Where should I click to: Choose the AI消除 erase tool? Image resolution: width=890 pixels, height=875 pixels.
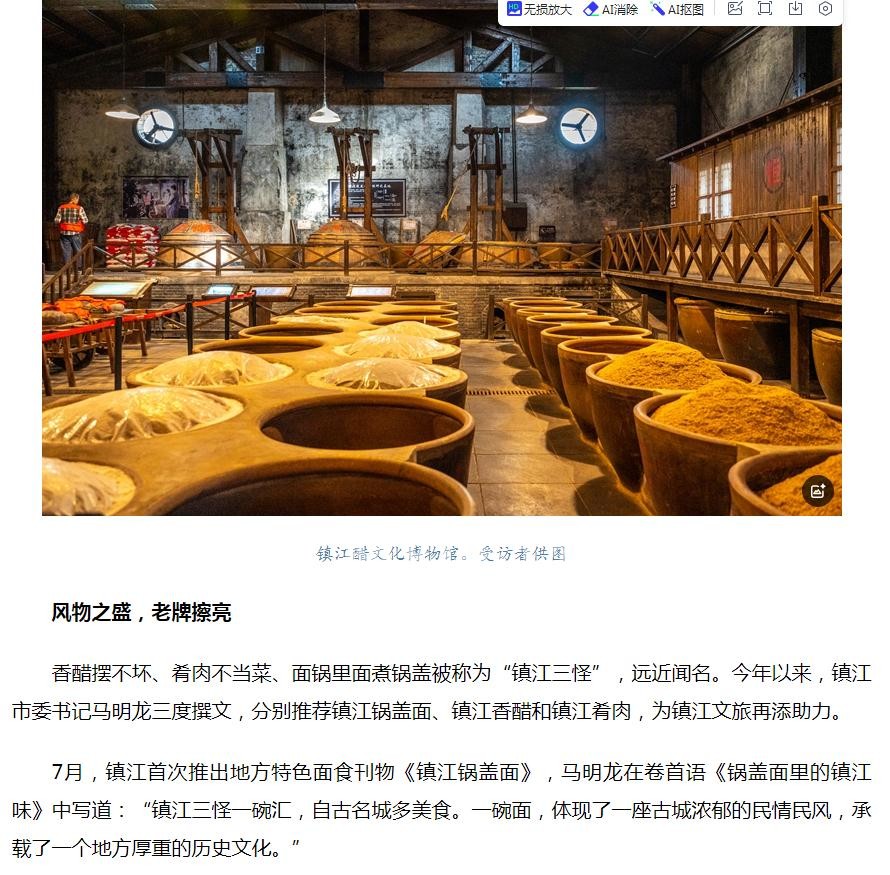(x=611, y=9)
